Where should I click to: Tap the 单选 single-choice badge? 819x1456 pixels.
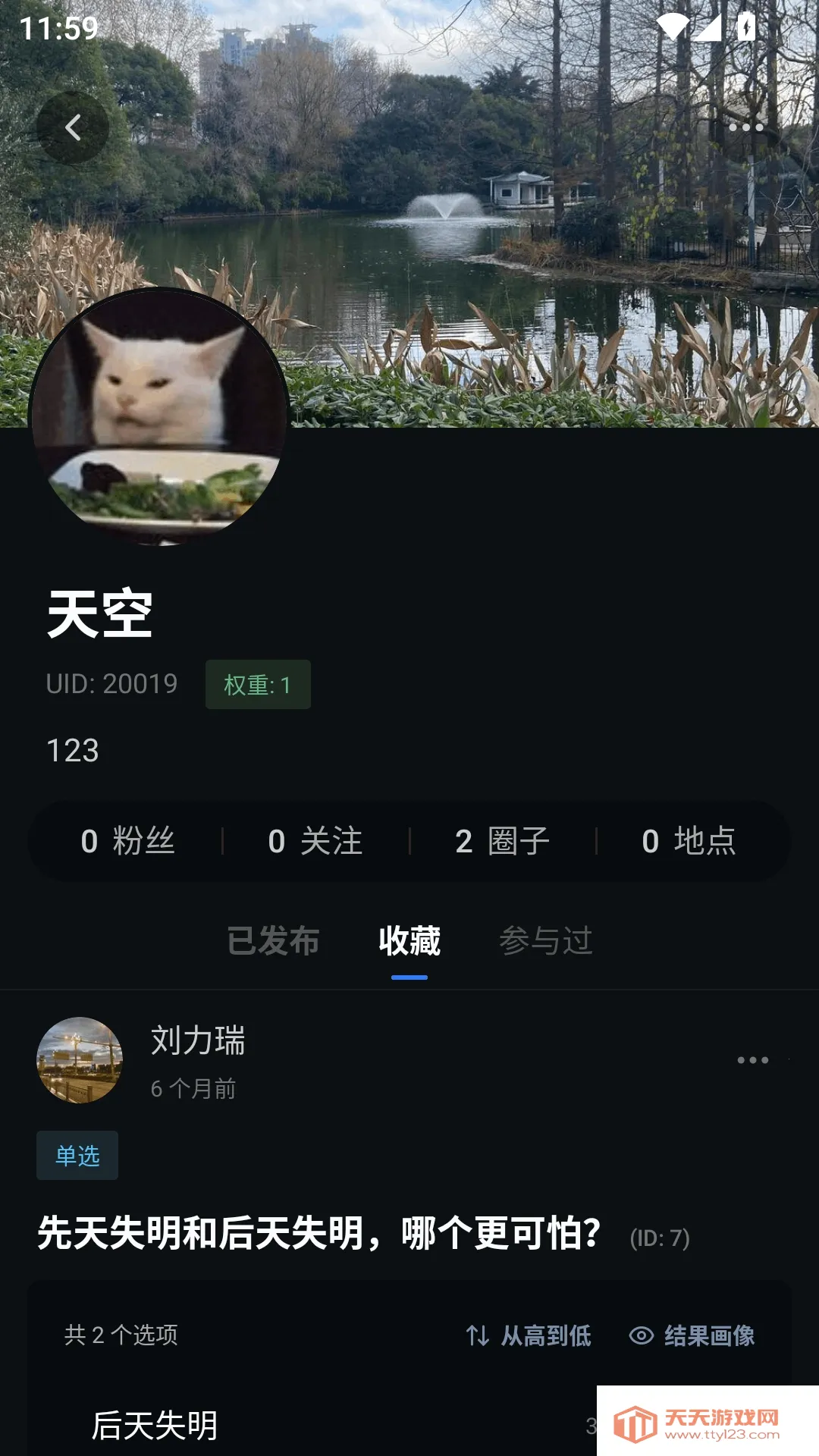click(77, 1156)
